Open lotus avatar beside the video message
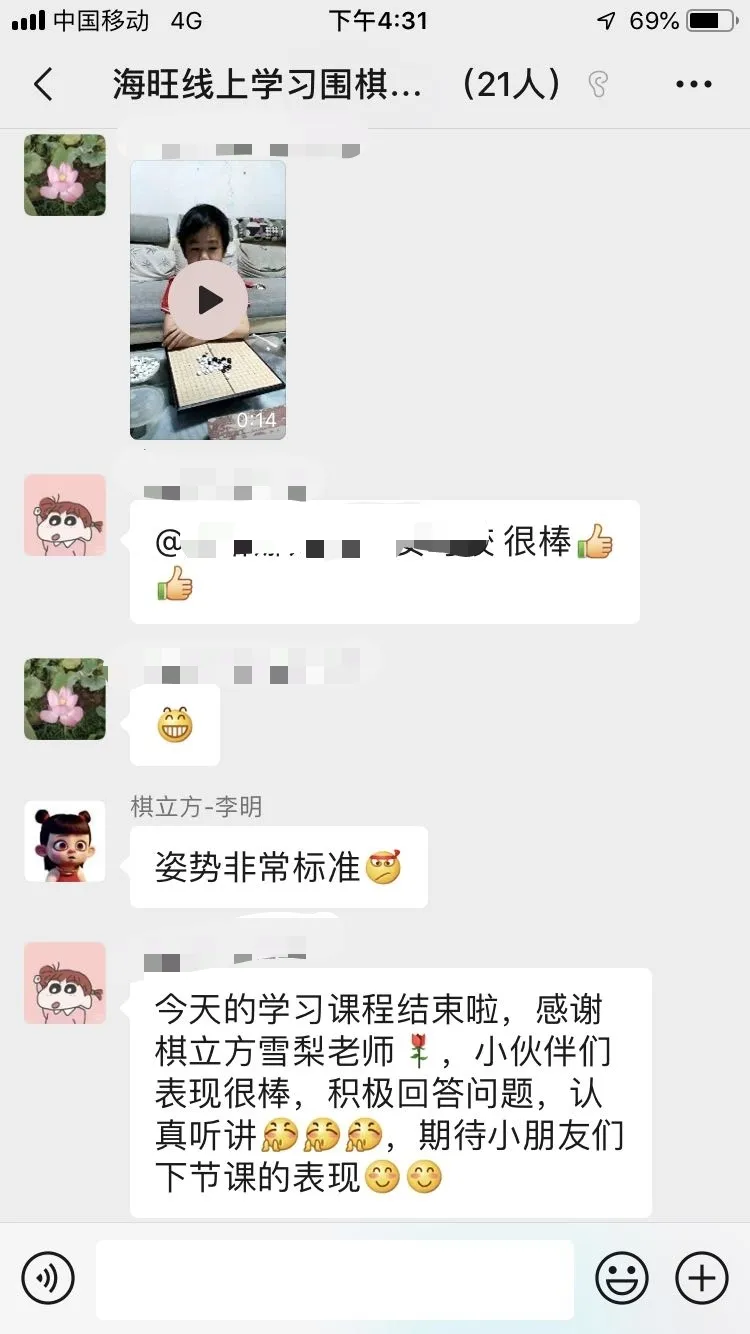This screenshot has height=1334, width=750. (x=65, y=175)
